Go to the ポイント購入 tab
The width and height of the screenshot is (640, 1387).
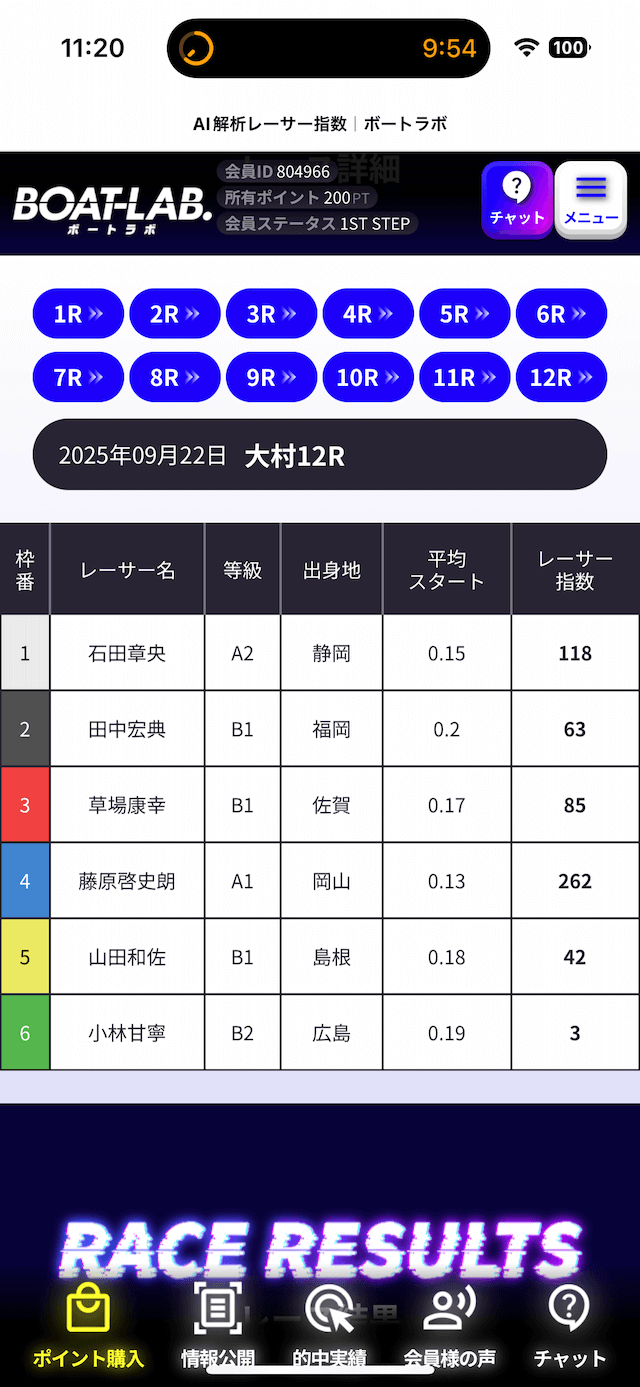point(88,1326)
